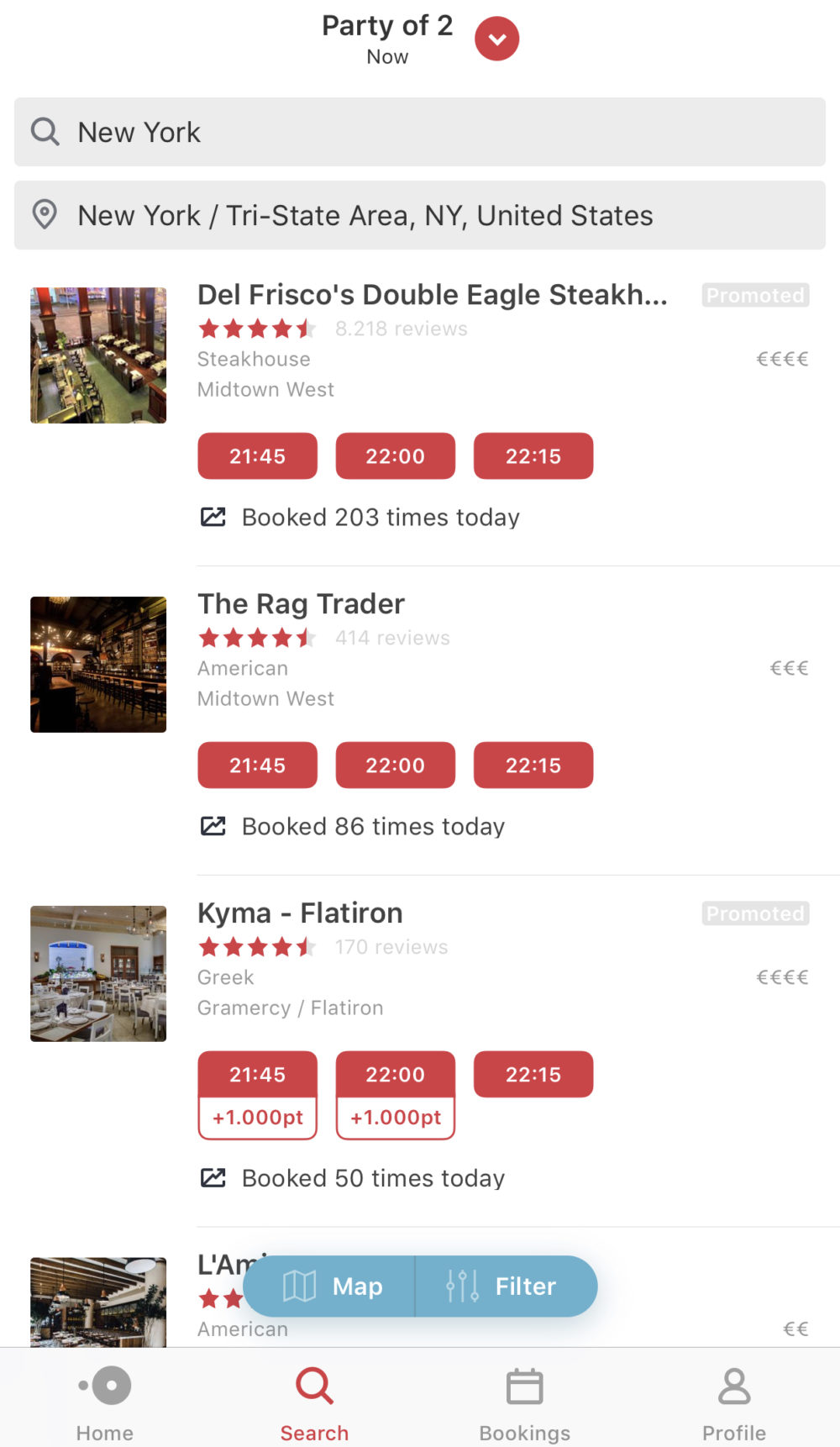This screenshot has width=840, height=1447.
Task: Show restaurants on the Map
Action: pyautogui.click(x=333, y=1287)
